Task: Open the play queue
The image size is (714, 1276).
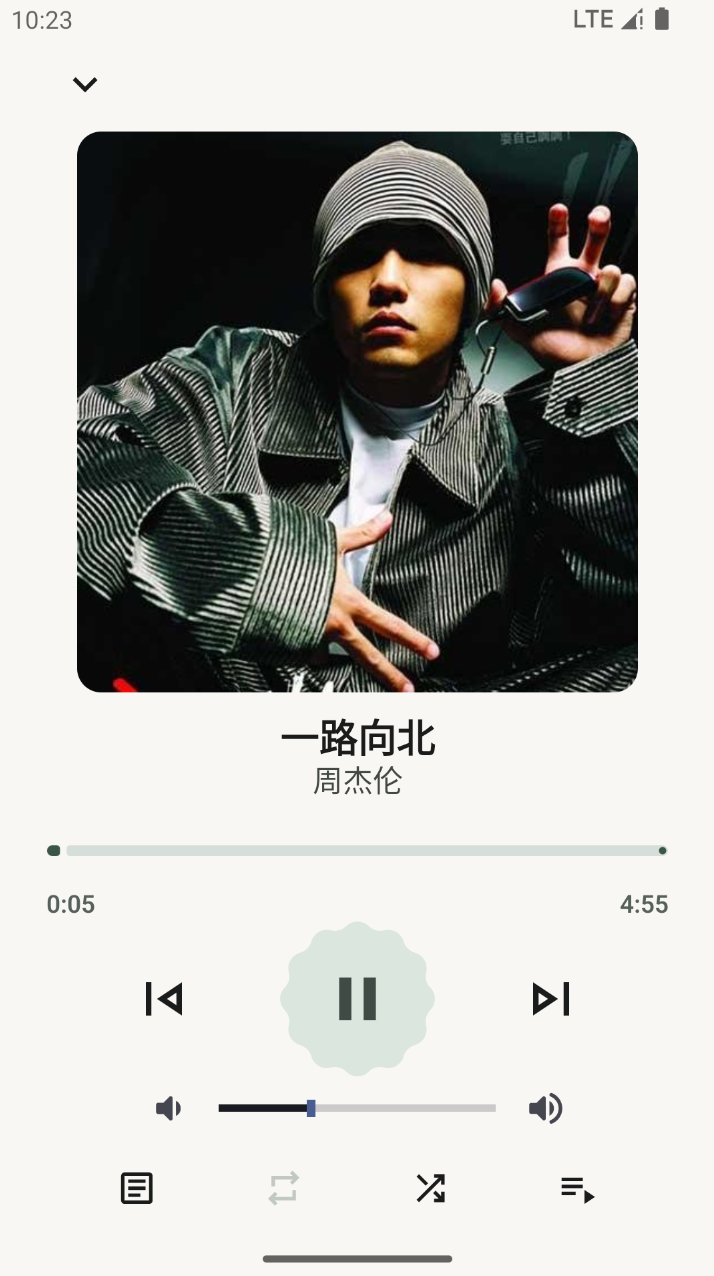Action: coord(578,1189)
